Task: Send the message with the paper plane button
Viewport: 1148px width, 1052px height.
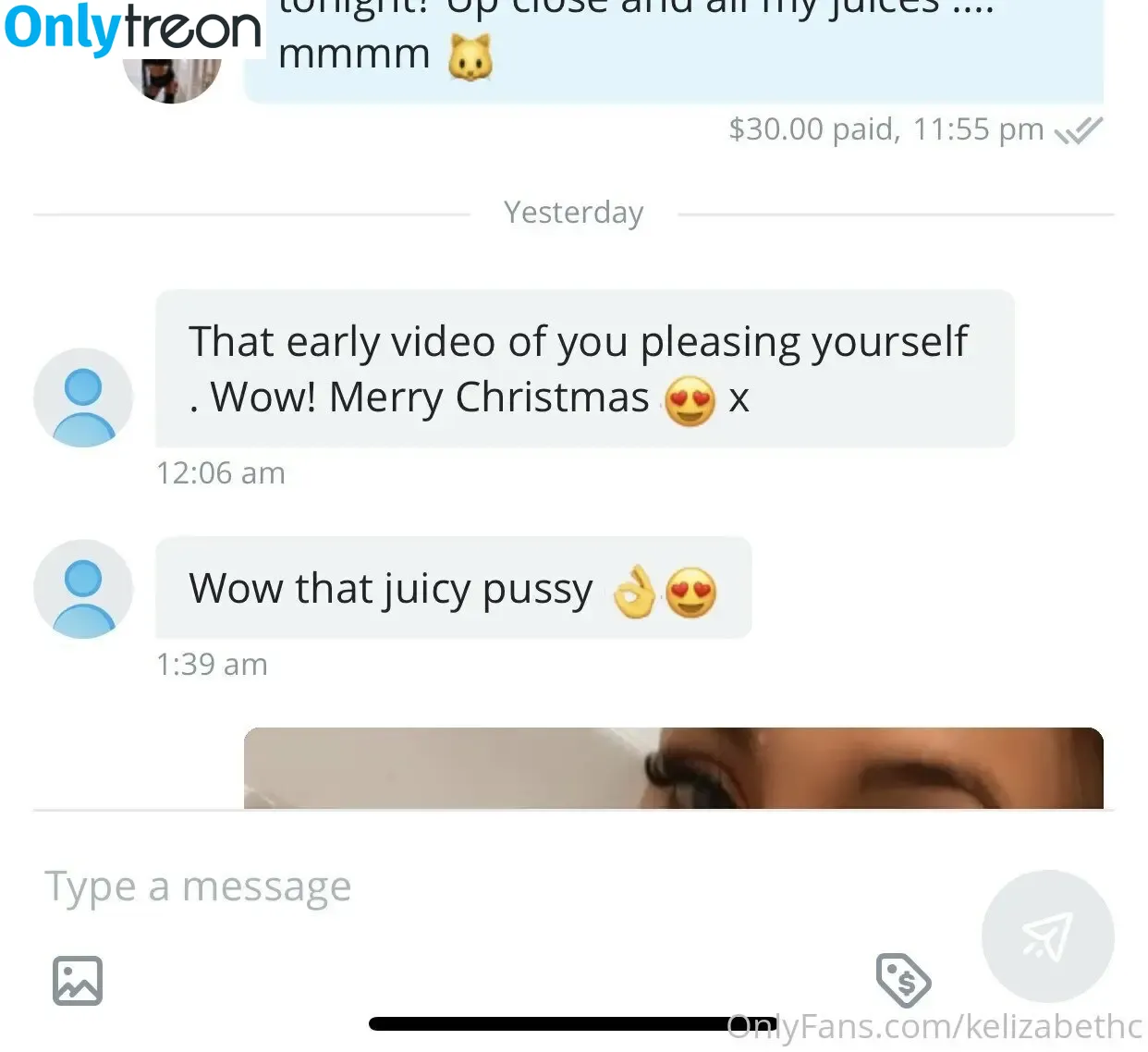Action: click(1047, 936)
